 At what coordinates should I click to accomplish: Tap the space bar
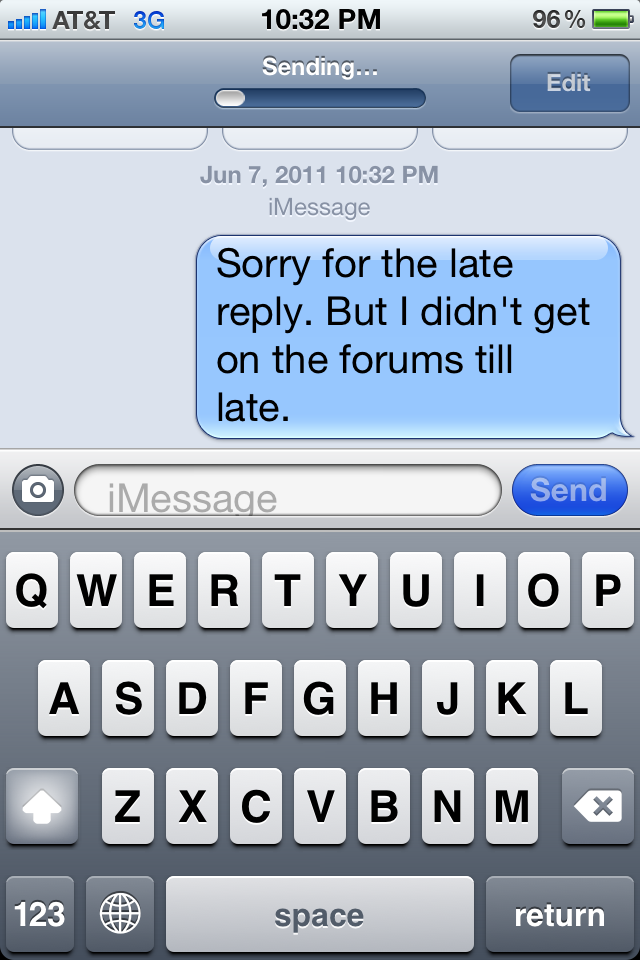[319, 914]
